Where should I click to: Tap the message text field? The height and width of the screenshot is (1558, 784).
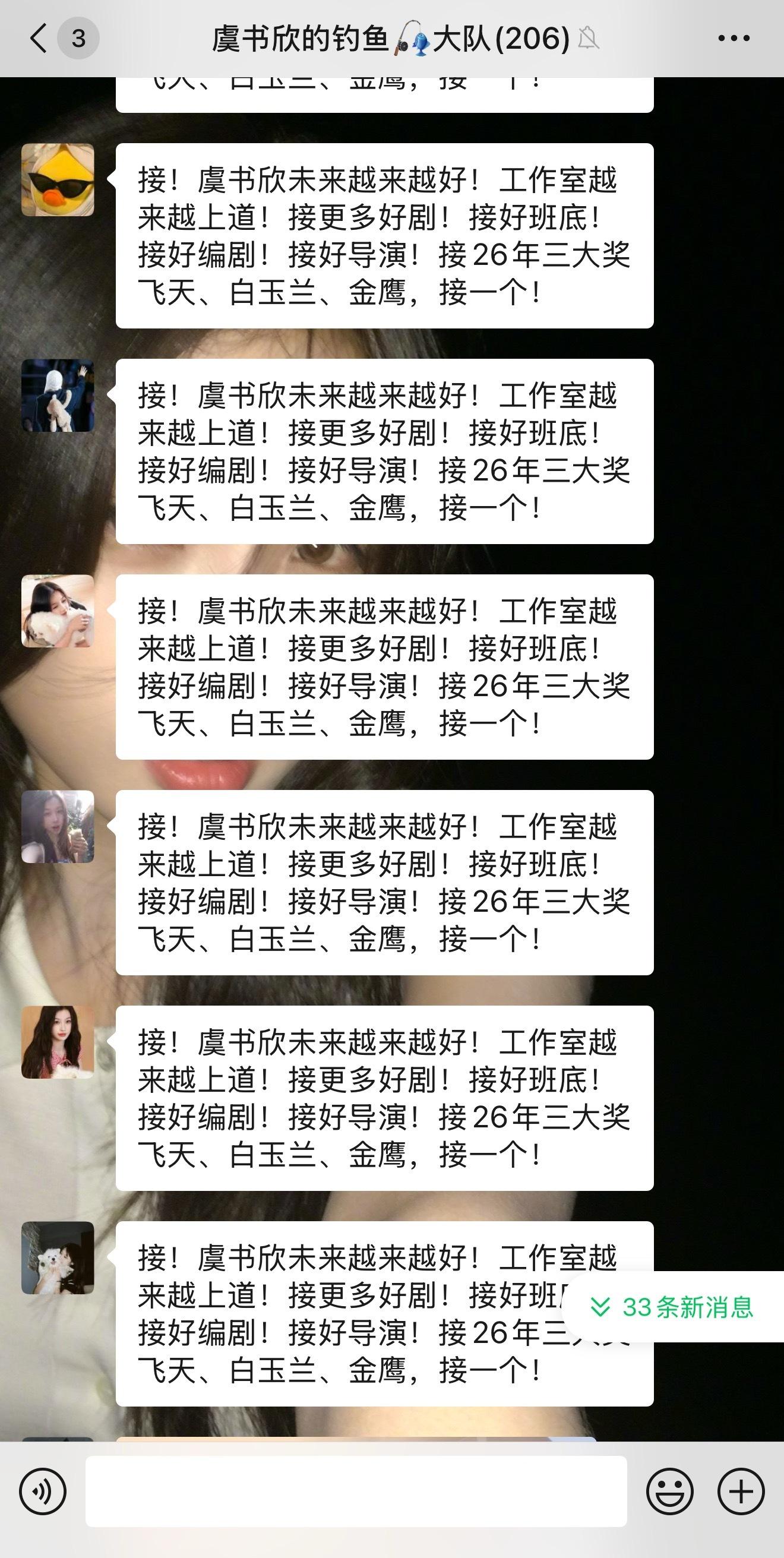click(356, 1491)
